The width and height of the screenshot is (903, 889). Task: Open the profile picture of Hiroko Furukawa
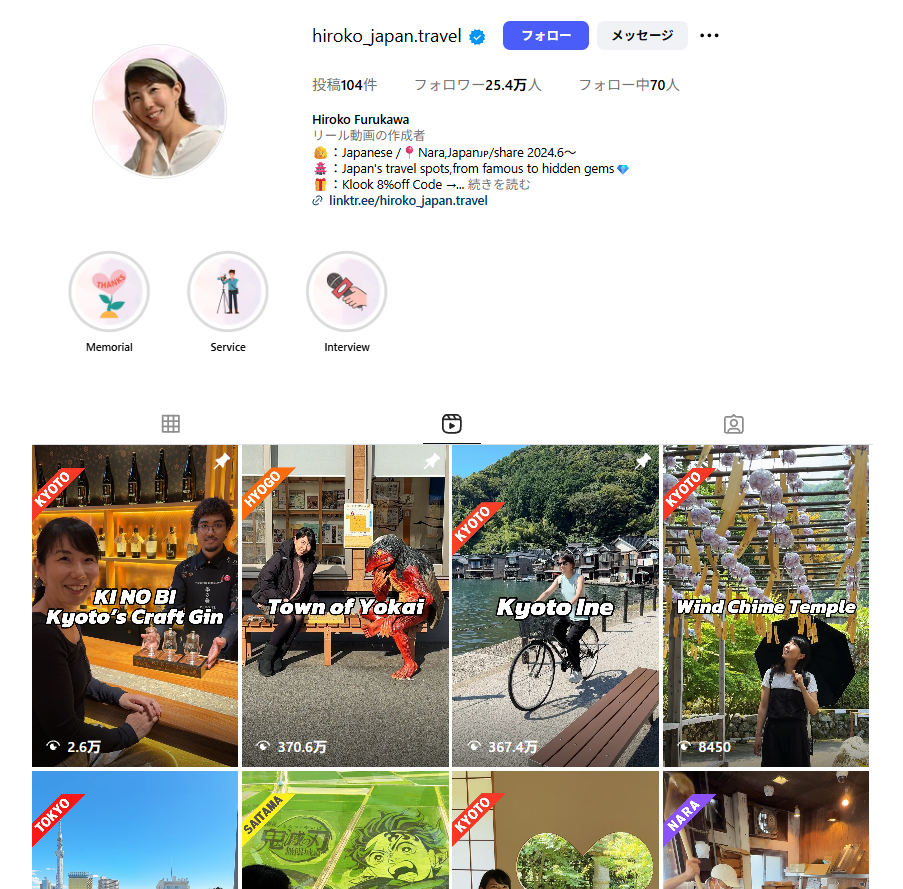159,111
